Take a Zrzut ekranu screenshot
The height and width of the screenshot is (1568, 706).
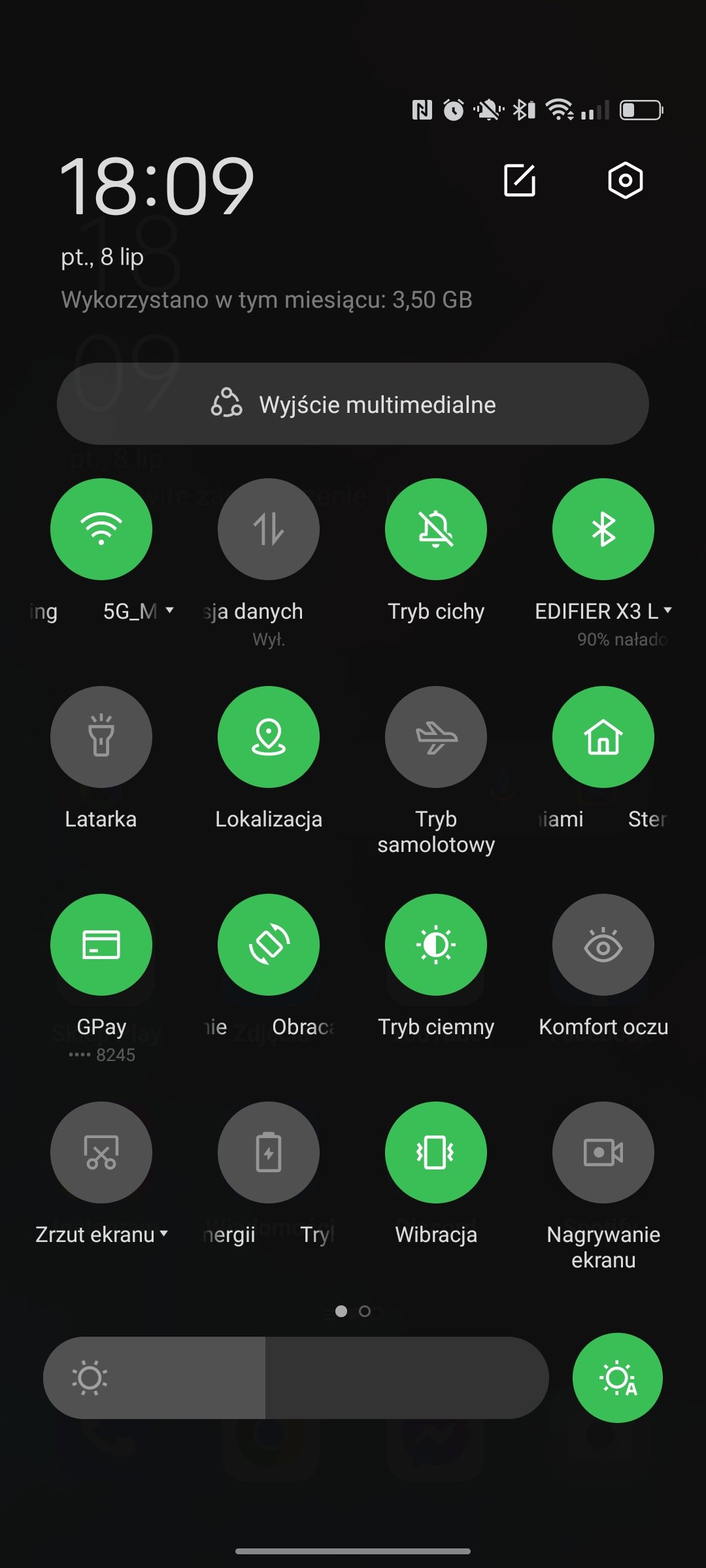[x=101, y=1152]
